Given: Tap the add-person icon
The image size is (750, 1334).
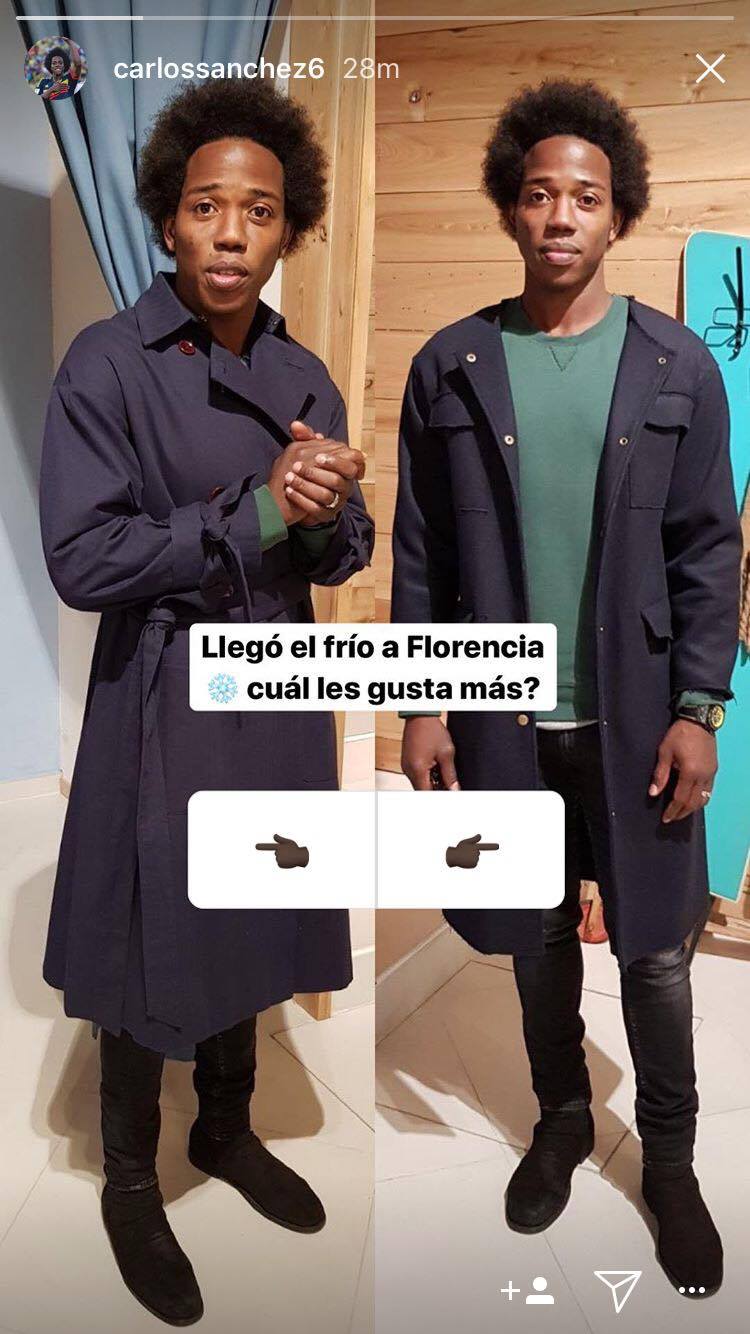Looking at the screenshot, I should pos(527,1291).
